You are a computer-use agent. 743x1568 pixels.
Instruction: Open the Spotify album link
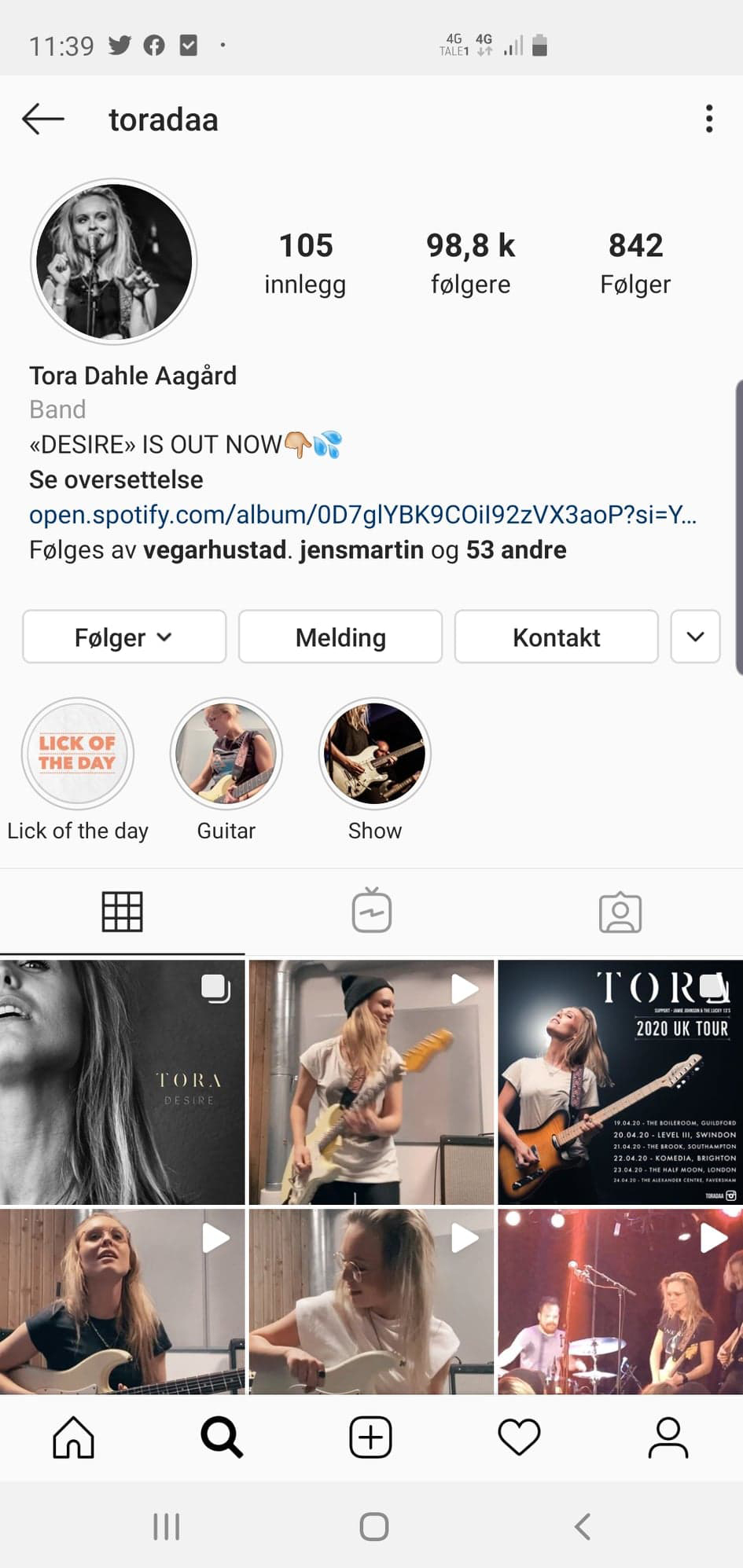(x=362, y=515)
